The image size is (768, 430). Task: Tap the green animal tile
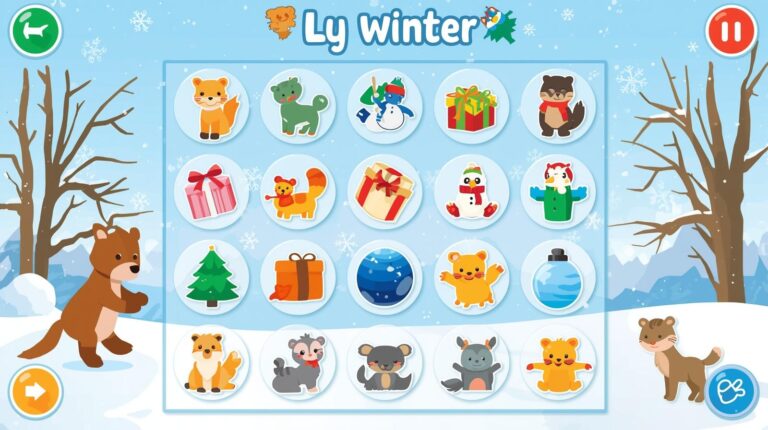tap(298, 105)
